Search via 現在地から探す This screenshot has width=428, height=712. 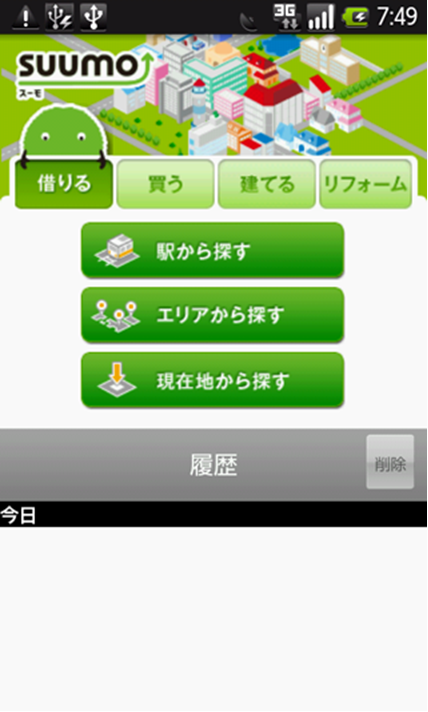tap(212, 380)
